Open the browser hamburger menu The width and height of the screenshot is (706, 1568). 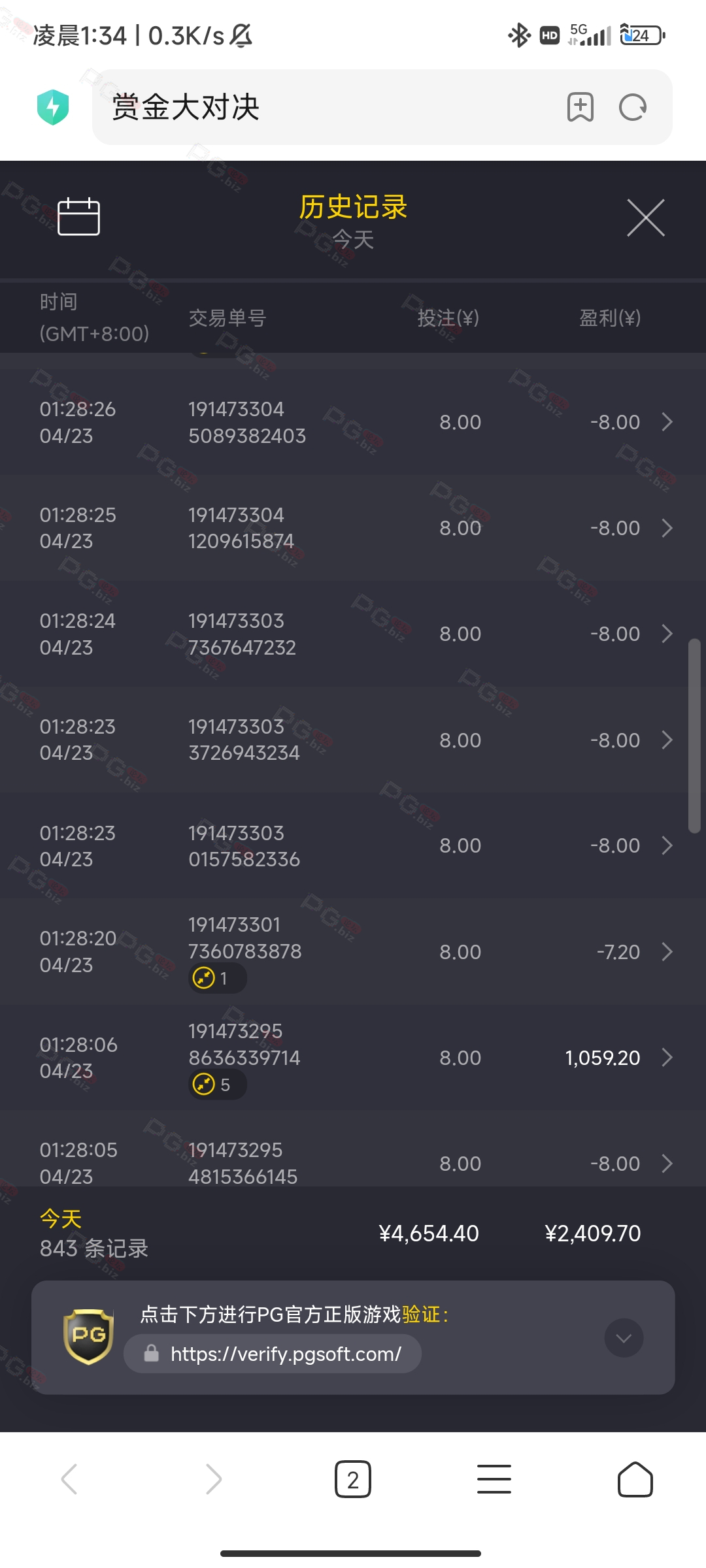(x=494, y=1479)
